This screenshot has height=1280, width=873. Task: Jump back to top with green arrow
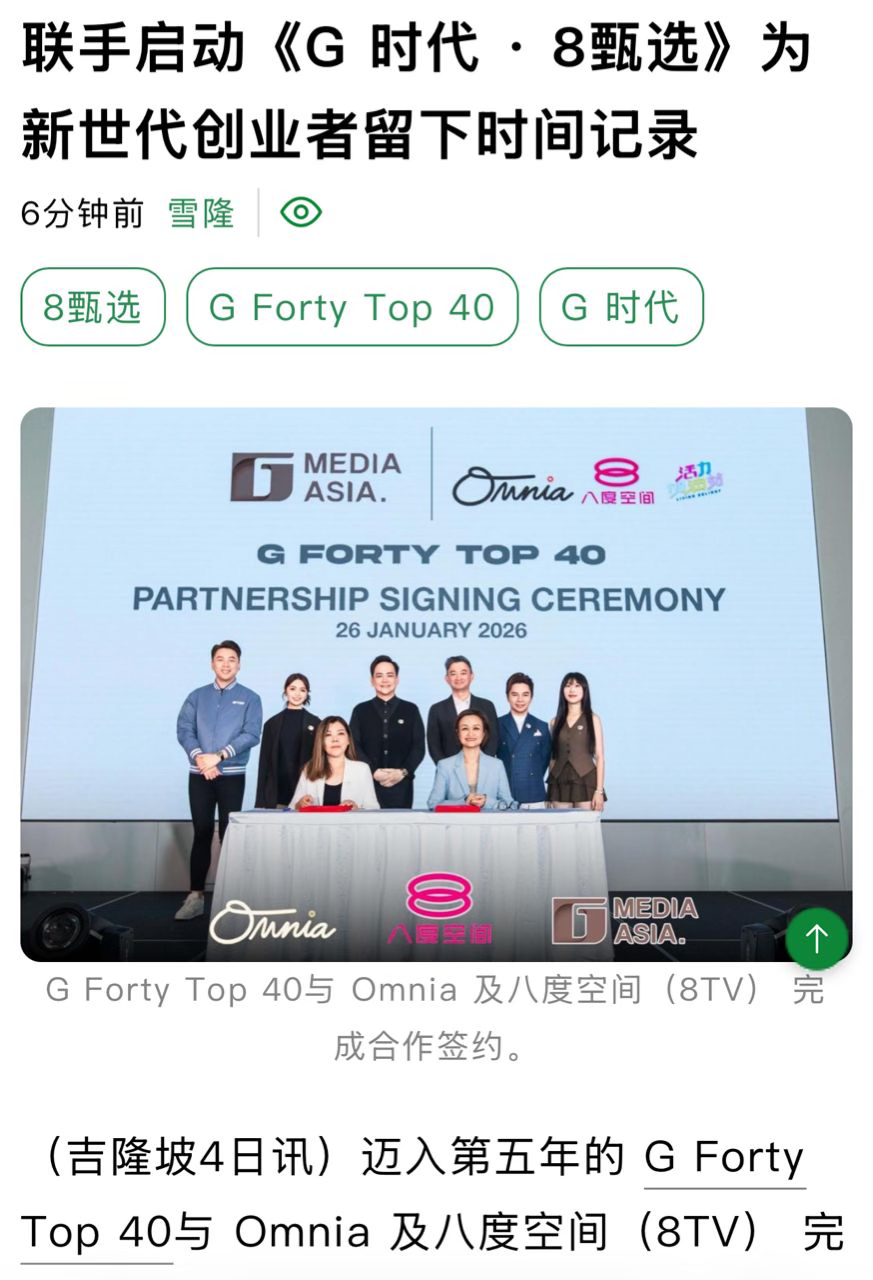(817, 938)
